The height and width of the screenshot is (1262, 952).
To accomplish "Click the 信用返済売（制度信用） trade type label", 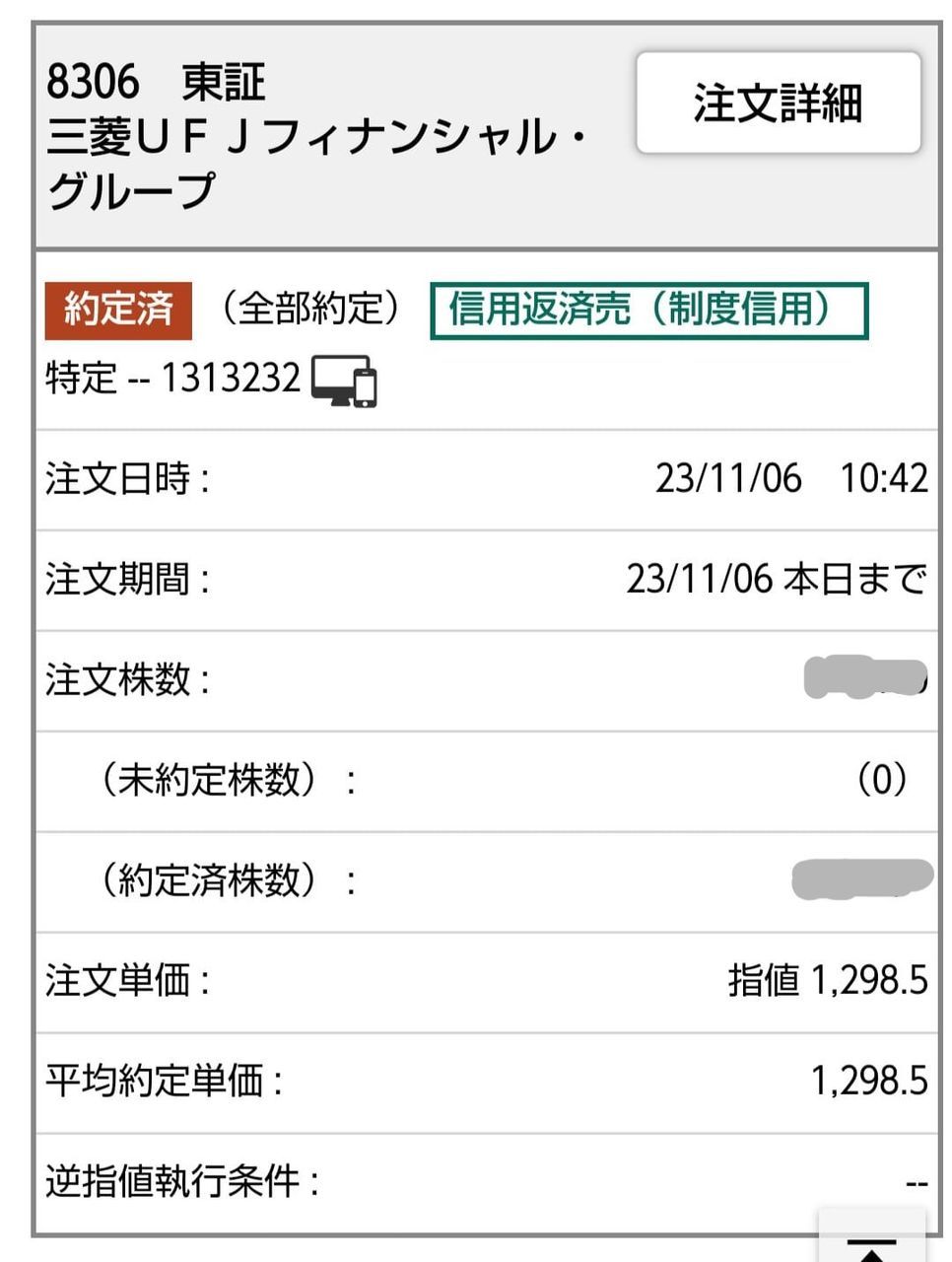I will [650, 311].
